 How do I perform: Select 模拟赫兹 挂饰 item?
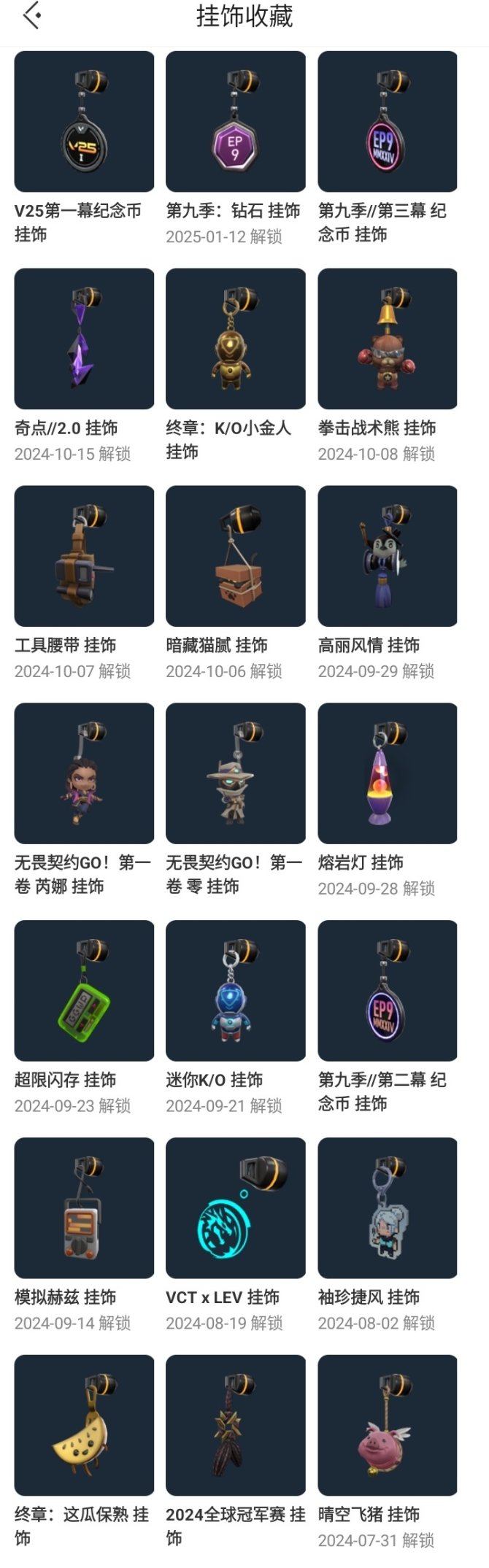pos(84,1208)
